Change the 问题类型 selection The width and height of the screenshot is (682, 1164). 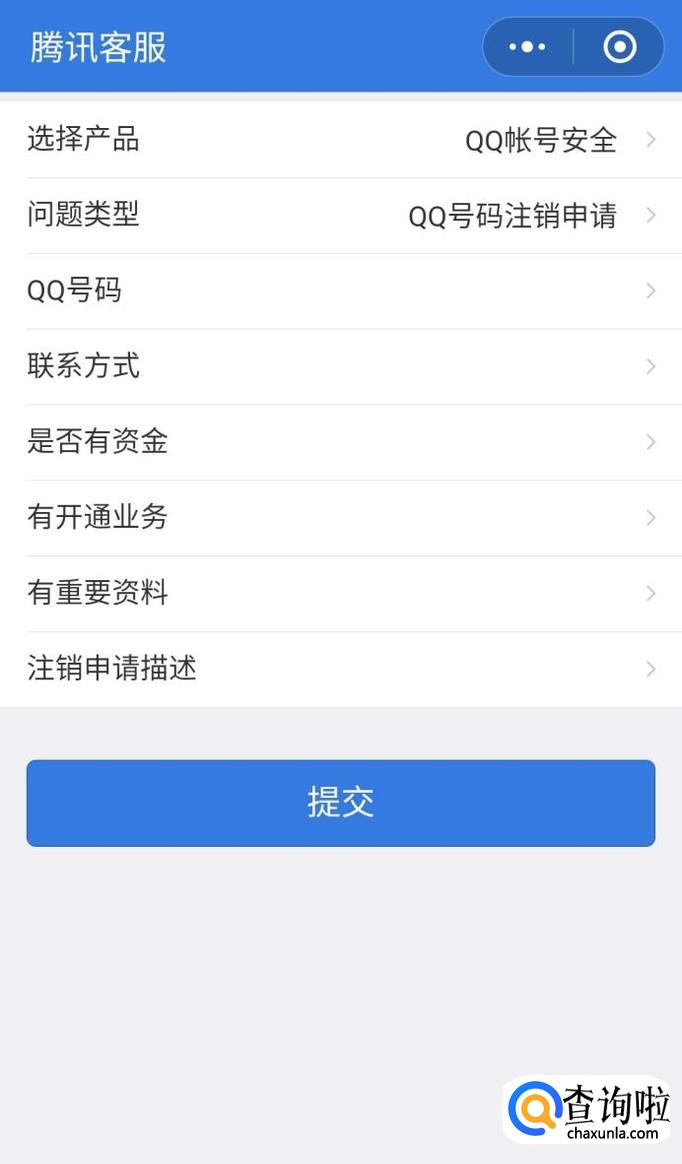[341, 215]
